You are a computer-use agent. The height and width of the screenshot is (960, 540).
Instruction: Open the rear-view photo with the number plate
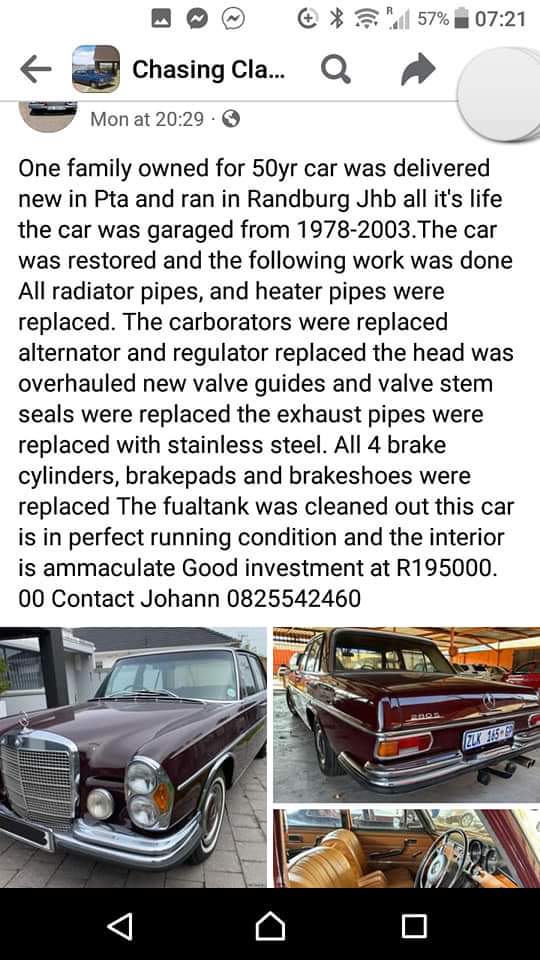407,714
